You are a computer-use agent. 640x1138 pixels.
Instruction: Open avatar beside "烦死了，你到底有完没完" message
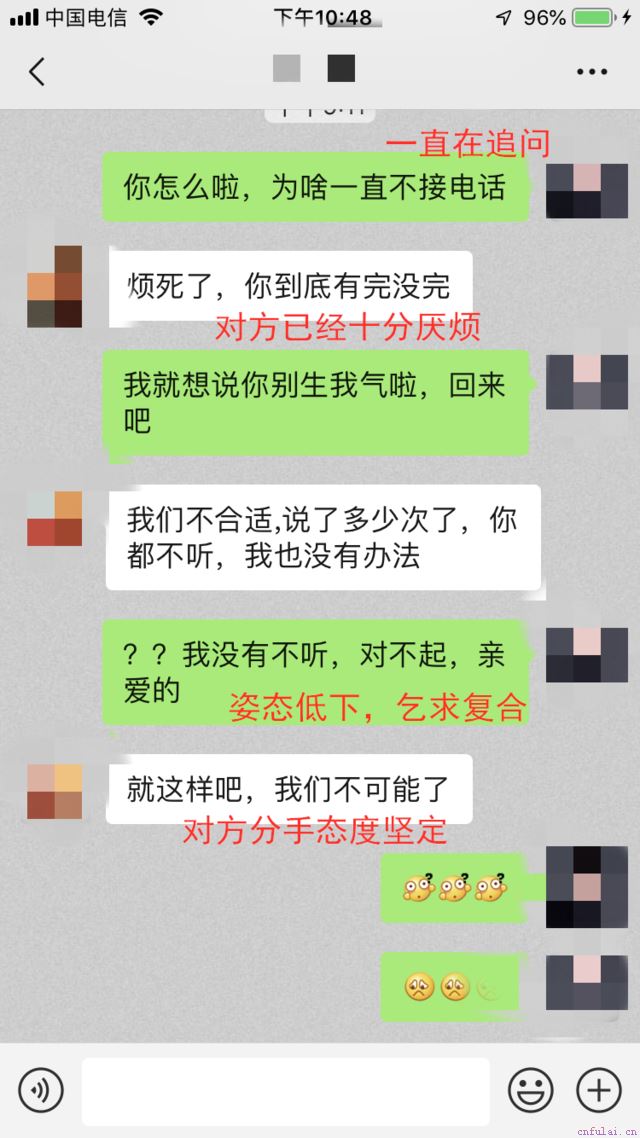pyautogui.click(x=55, y=286)
